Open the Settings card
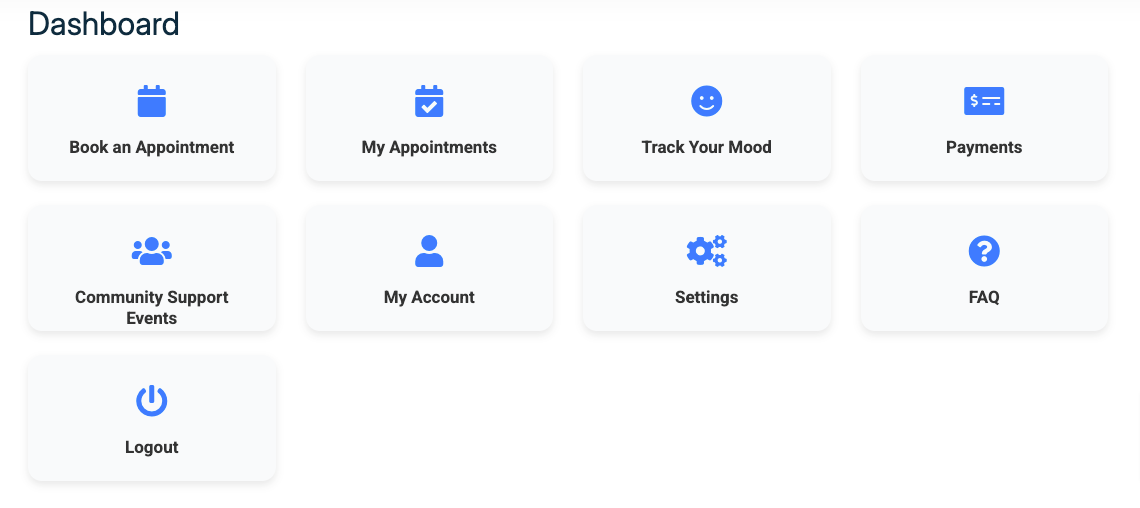Screen dimensions: 1140x508 coord(706,270)
